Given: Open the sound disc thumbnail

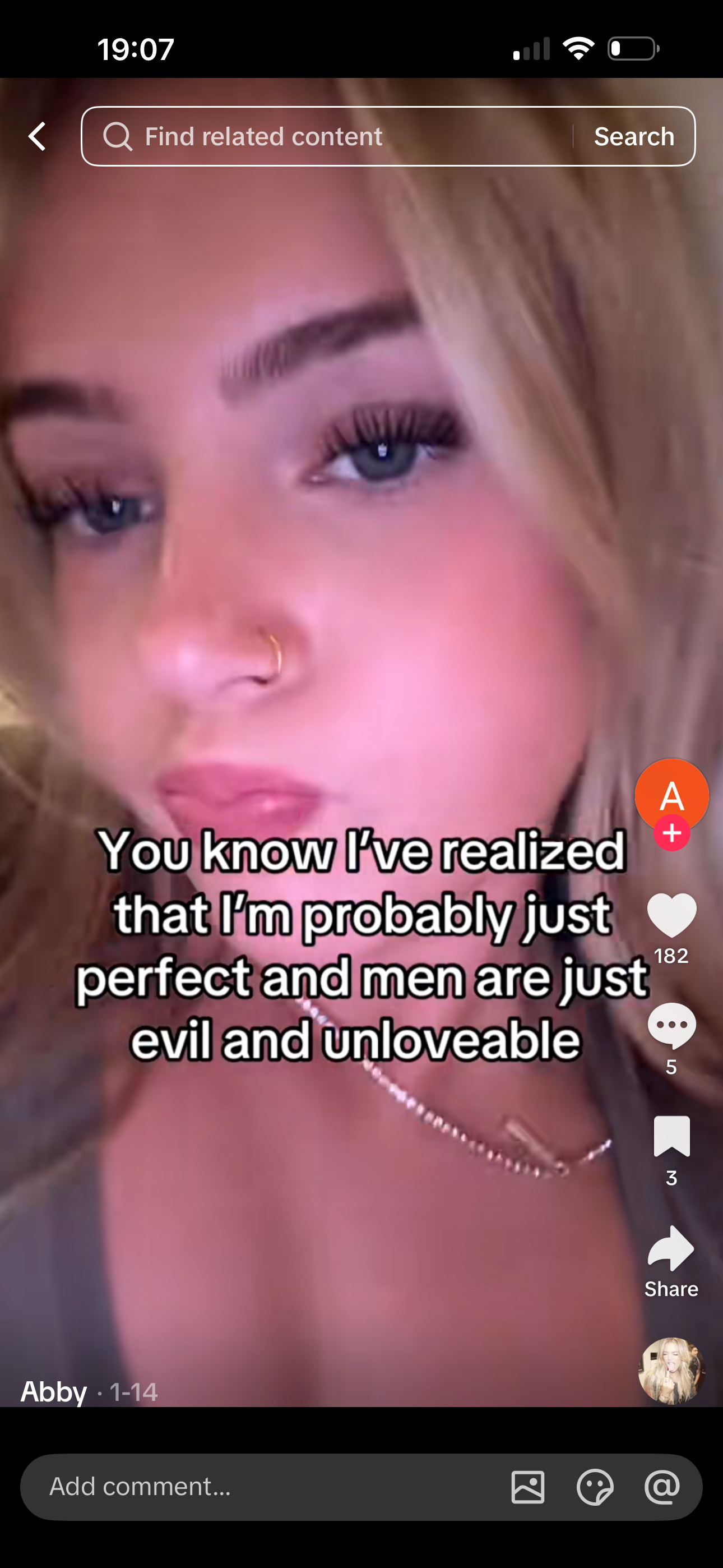Looking at the screenshot, I should click(x=671, y=1371).
